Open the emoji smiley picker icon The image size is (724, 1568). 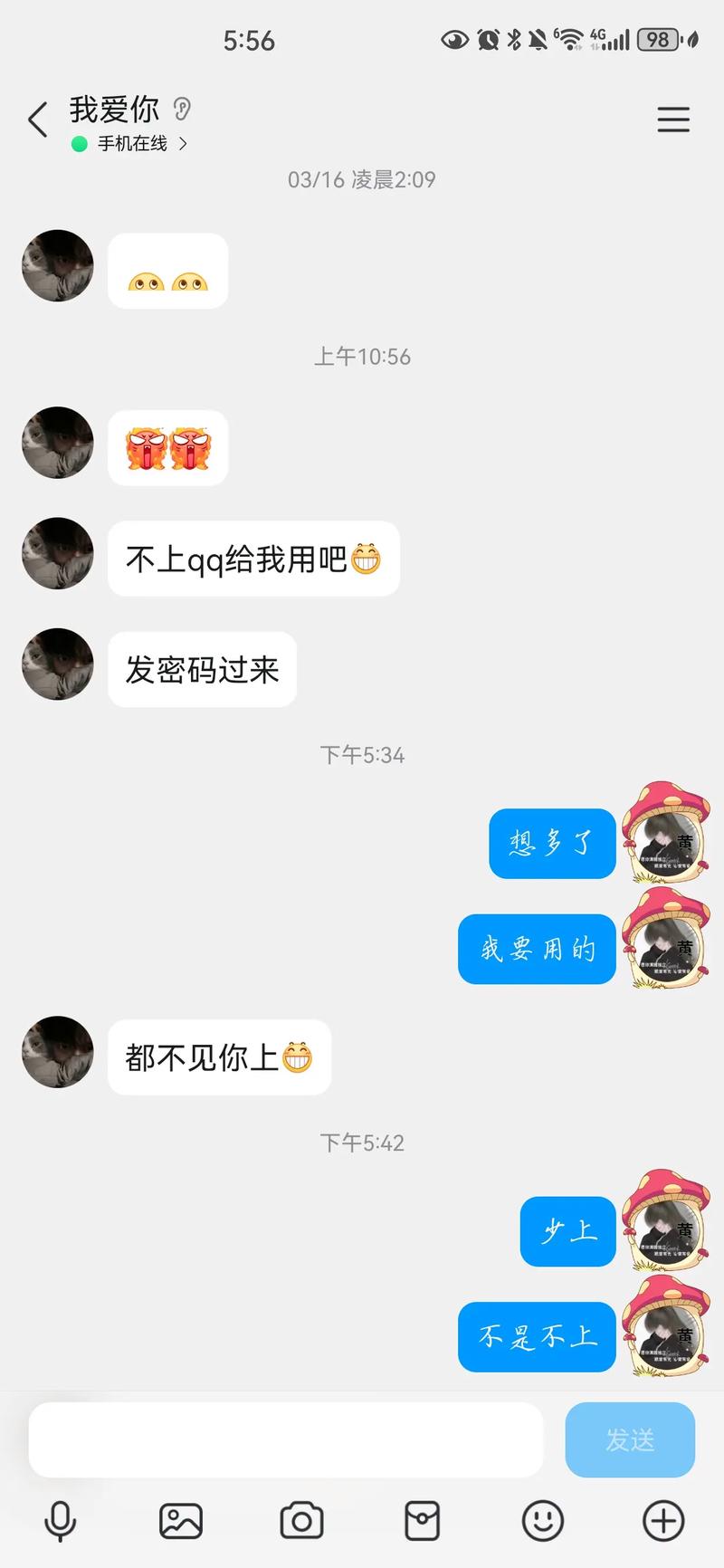click(x=542, y=1521)
